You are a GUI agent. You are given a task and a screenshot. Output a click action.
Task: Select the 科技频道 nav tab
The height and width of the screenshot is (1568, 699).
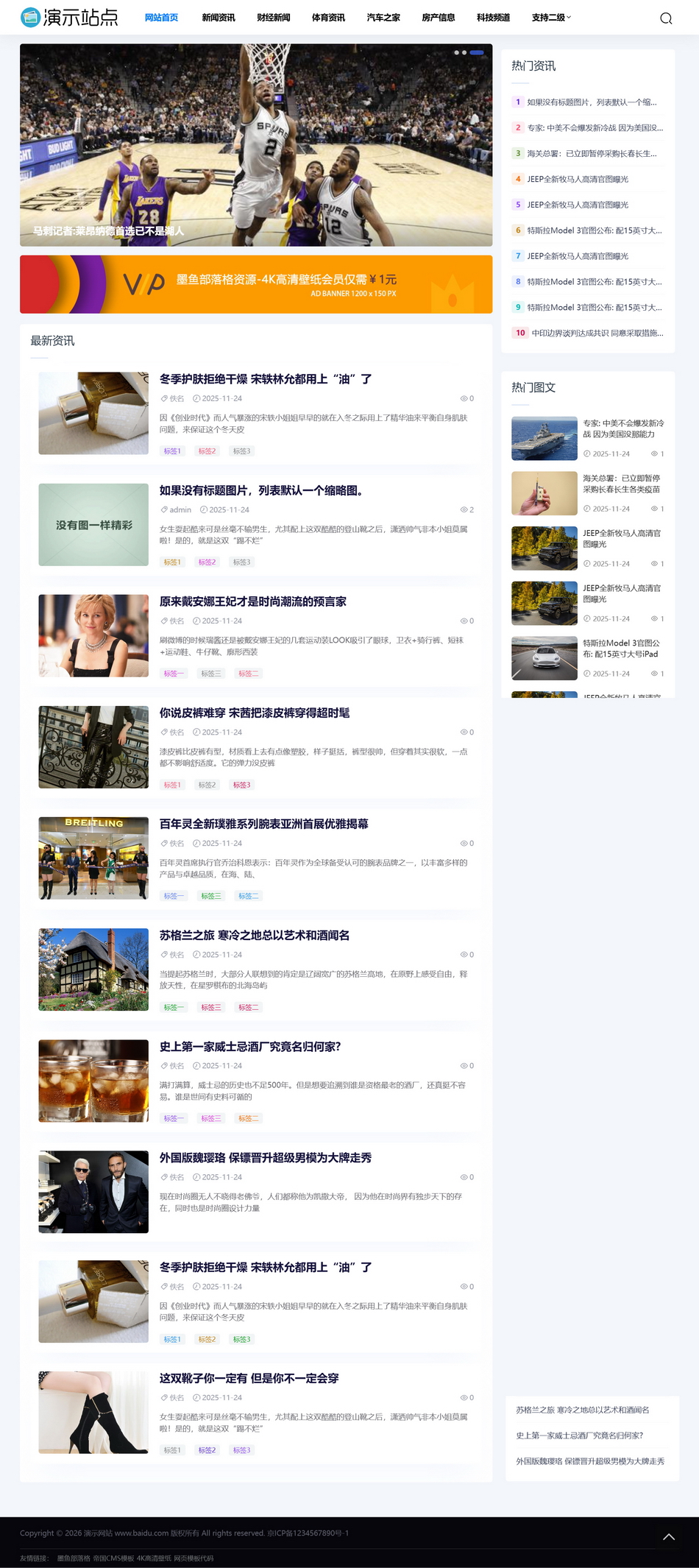click(493, 18)
